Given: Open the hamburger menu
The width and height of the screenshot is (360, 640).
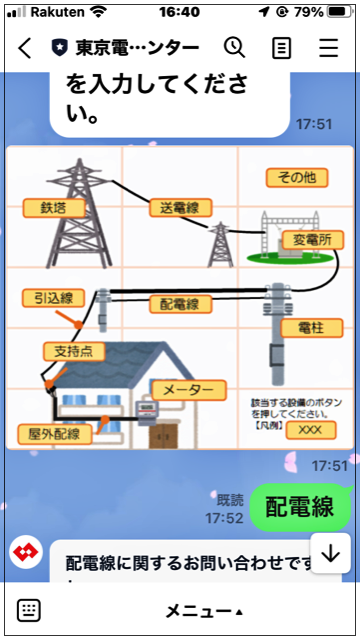Looking at the screenshot, I should pos(329,48).
